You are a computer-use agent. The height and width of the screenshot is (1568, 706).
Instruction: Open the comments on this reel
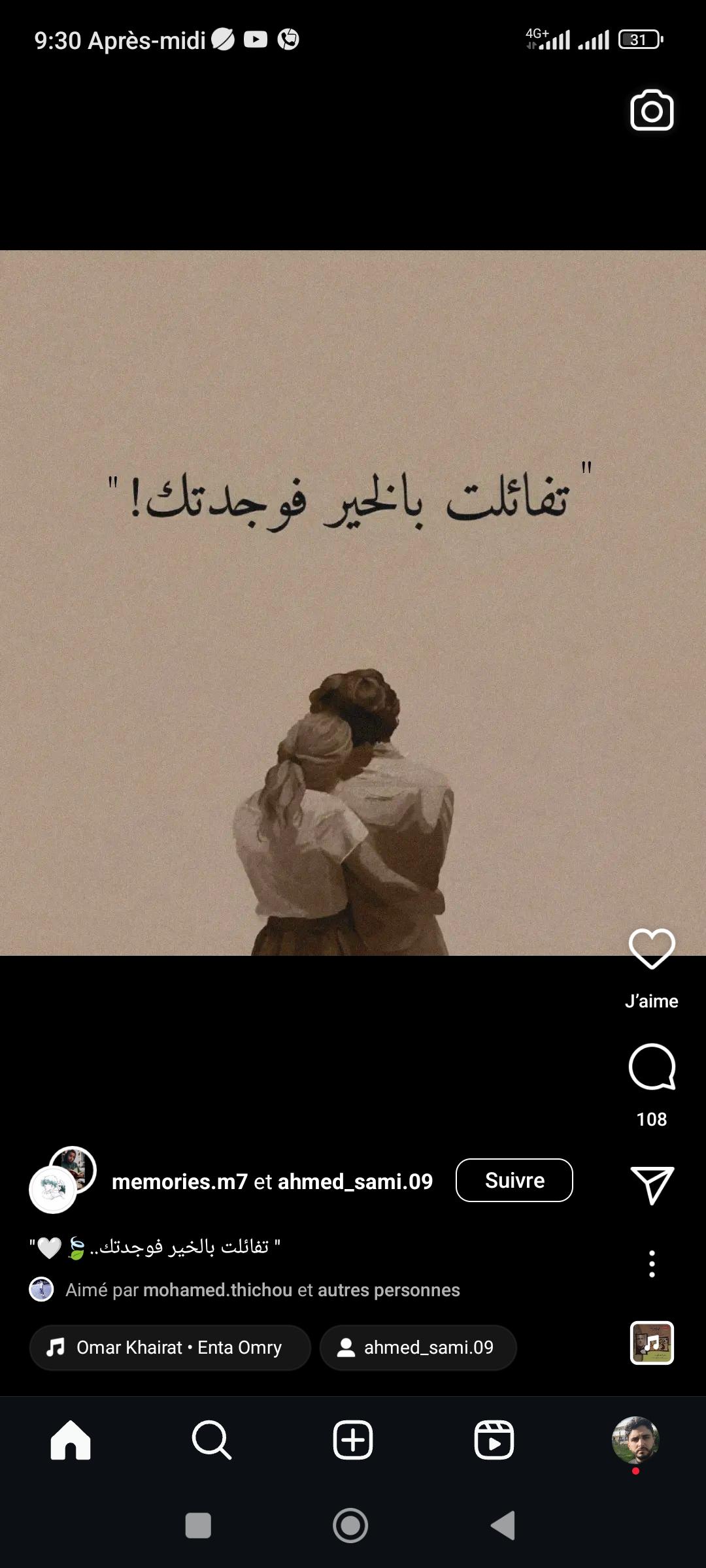651,1067
